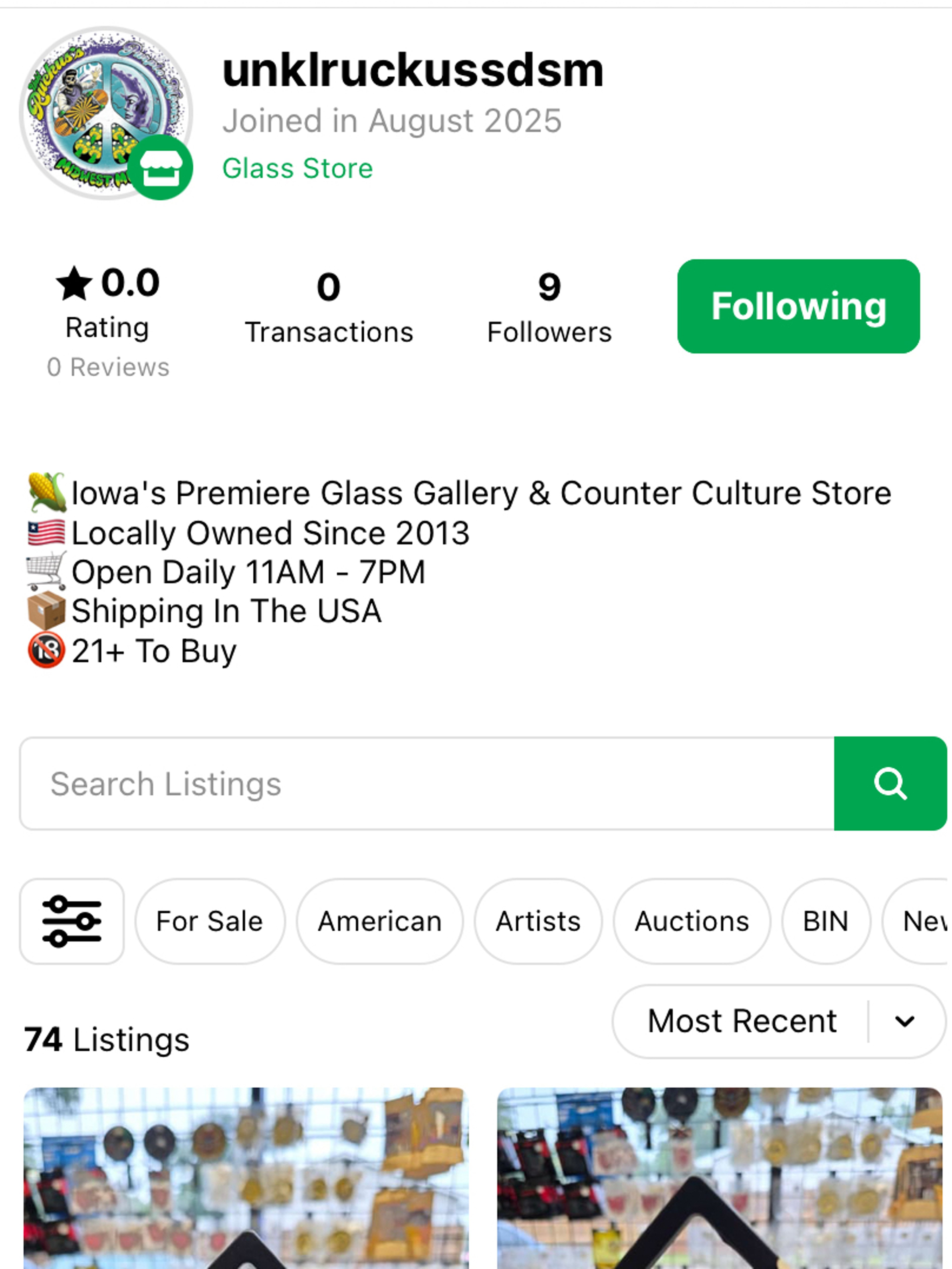This screenshot has height=1269, width=952.
Task: Choose the Artists filter chip
Action: coord(538,921)
